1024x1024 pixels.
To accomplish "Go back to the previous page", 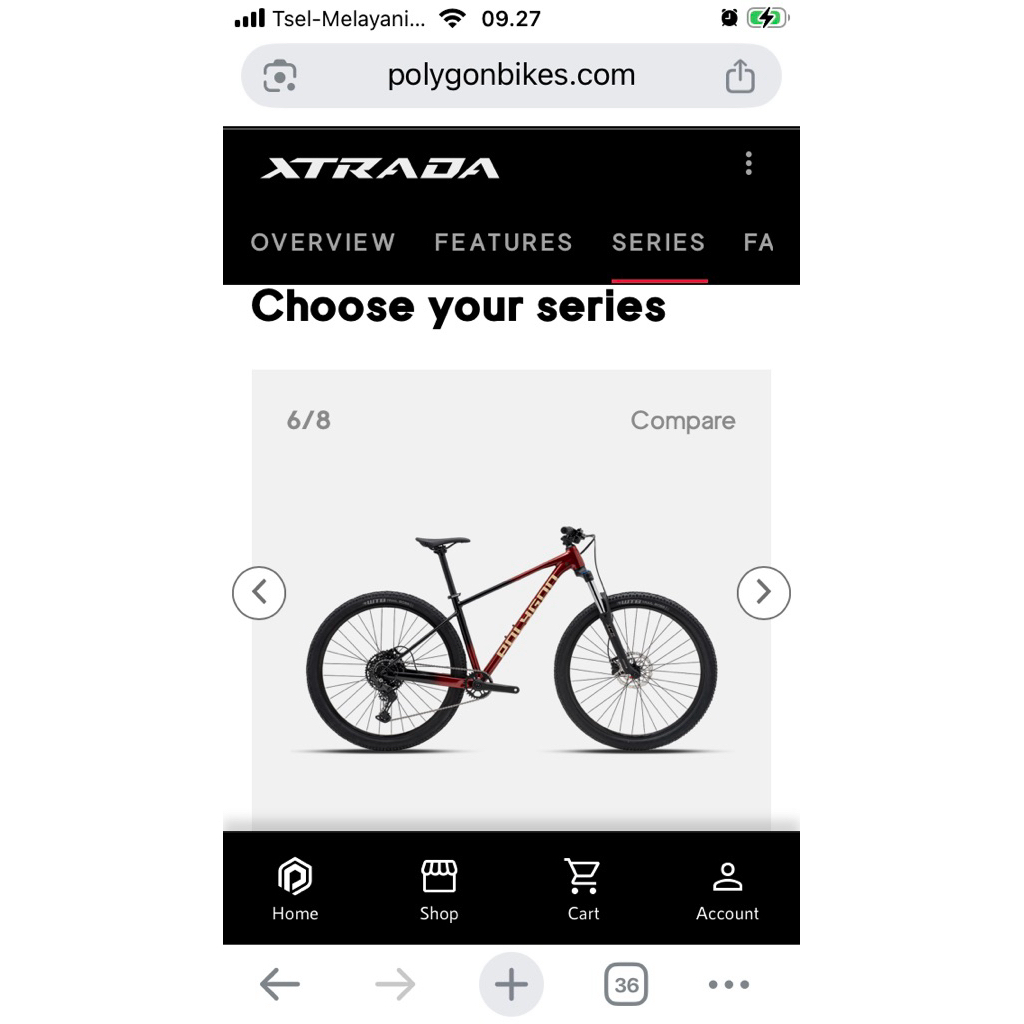I will coord(280,985).
